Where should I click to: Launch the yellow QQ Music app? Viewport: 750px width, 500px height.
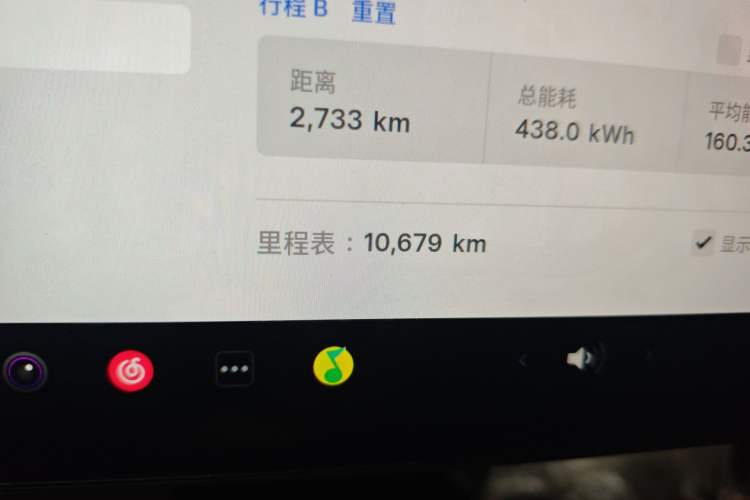[333, 366]
